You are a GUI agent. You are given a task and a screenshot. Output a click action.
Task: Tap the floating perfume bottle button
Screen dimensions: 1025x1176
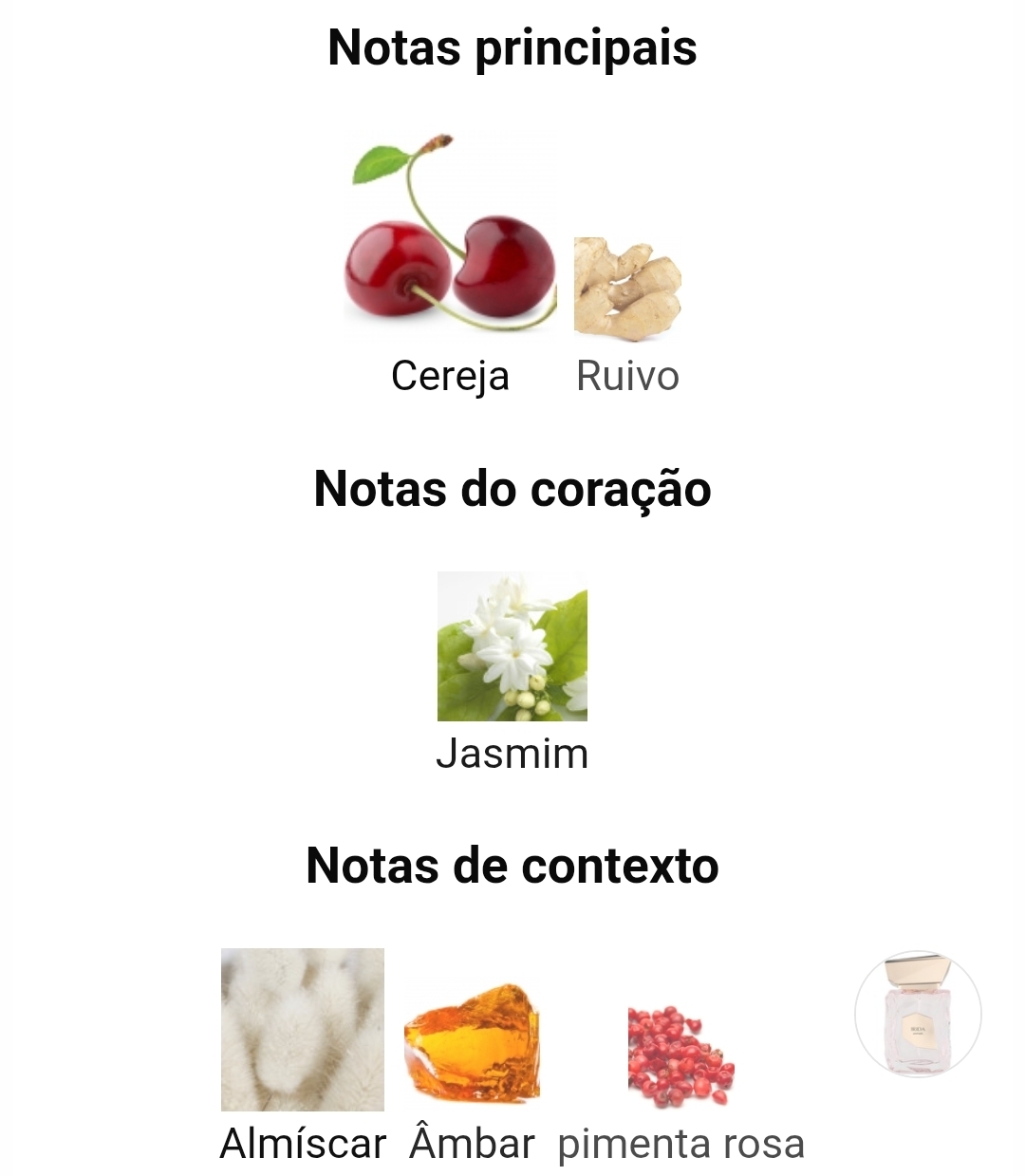pyautogui.click(x=918, y=1015)
